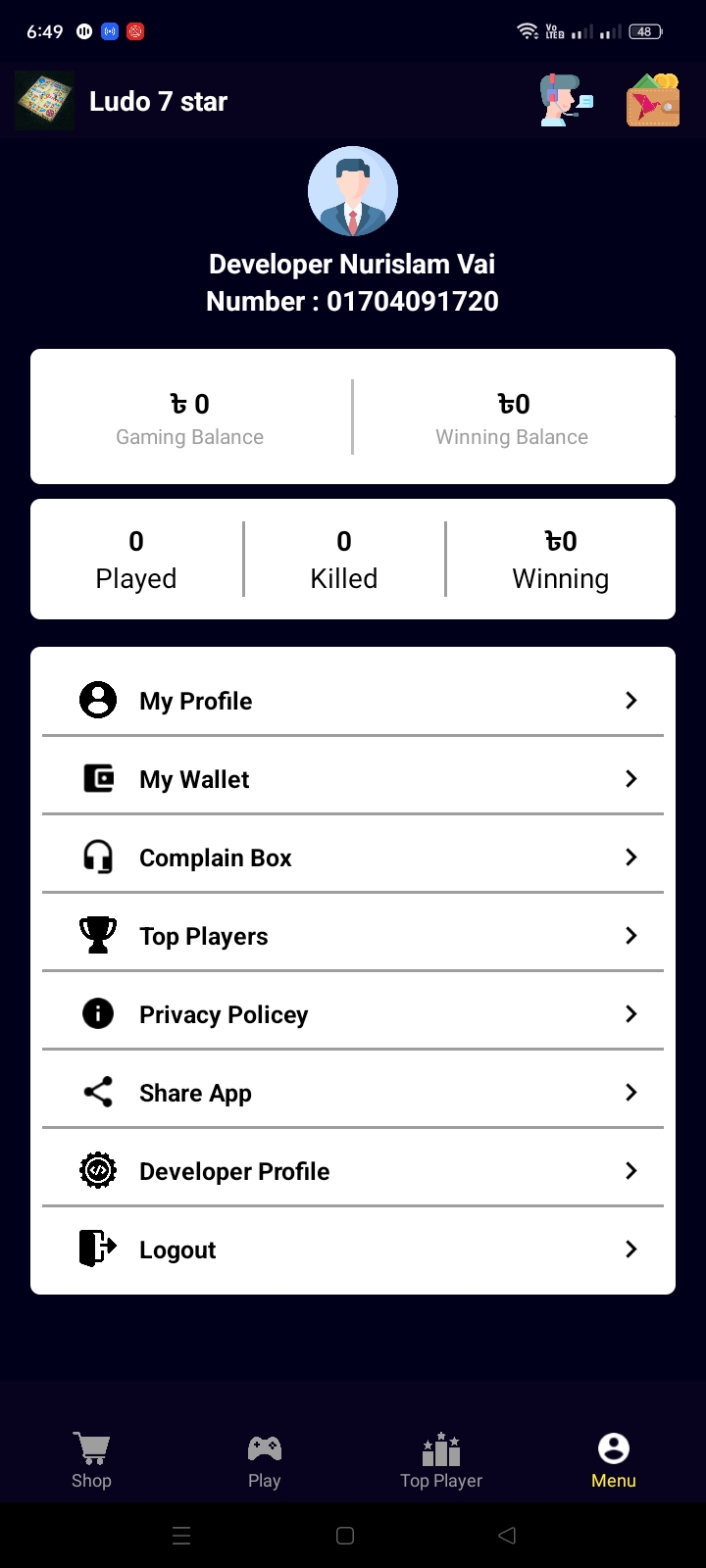Select the Menu tab
The width and height of the screenshot is (706, 1568).
614,1460
